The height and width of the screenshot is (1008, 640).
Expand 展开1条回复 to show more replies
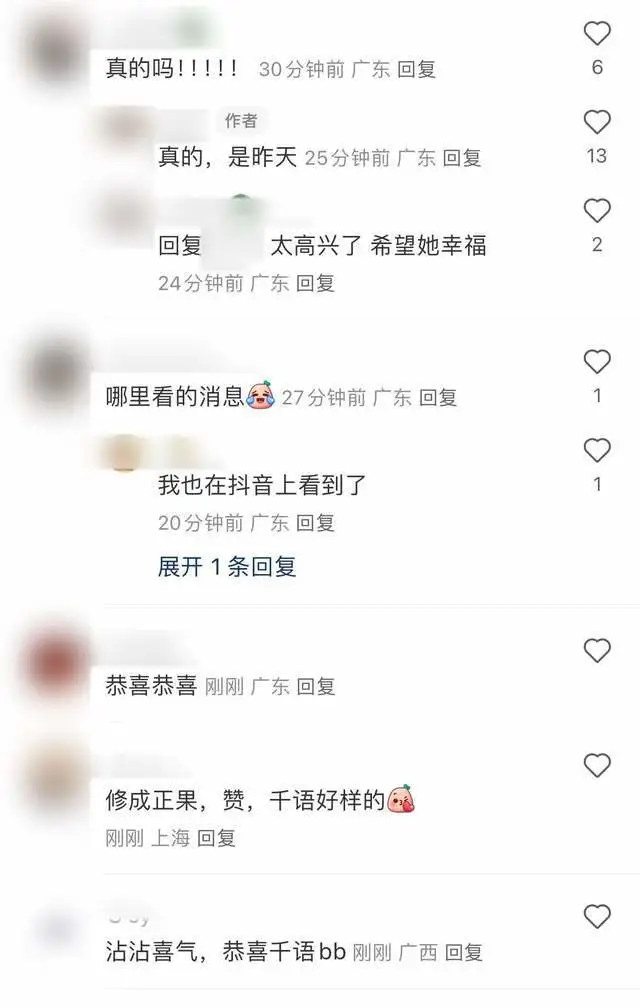[227, 567]
